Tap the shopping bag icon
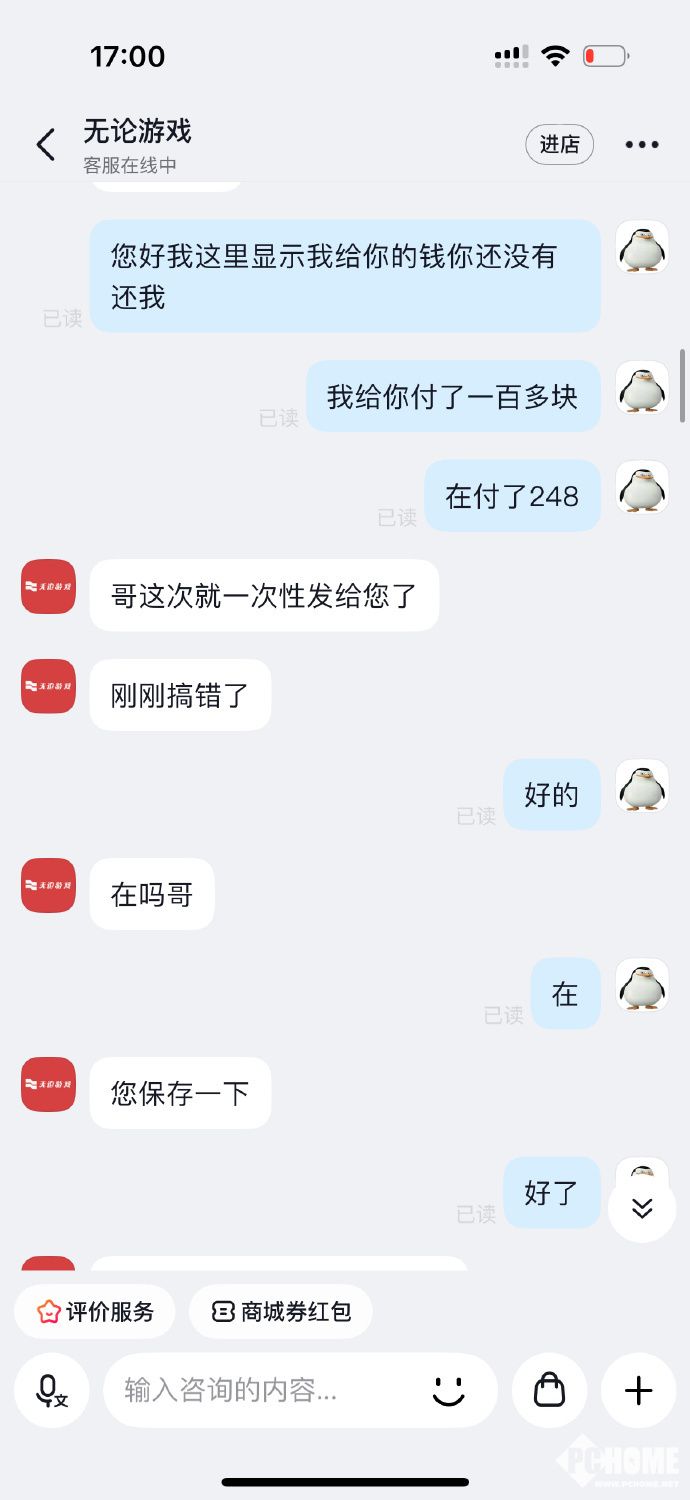 tap(549, 1390)
